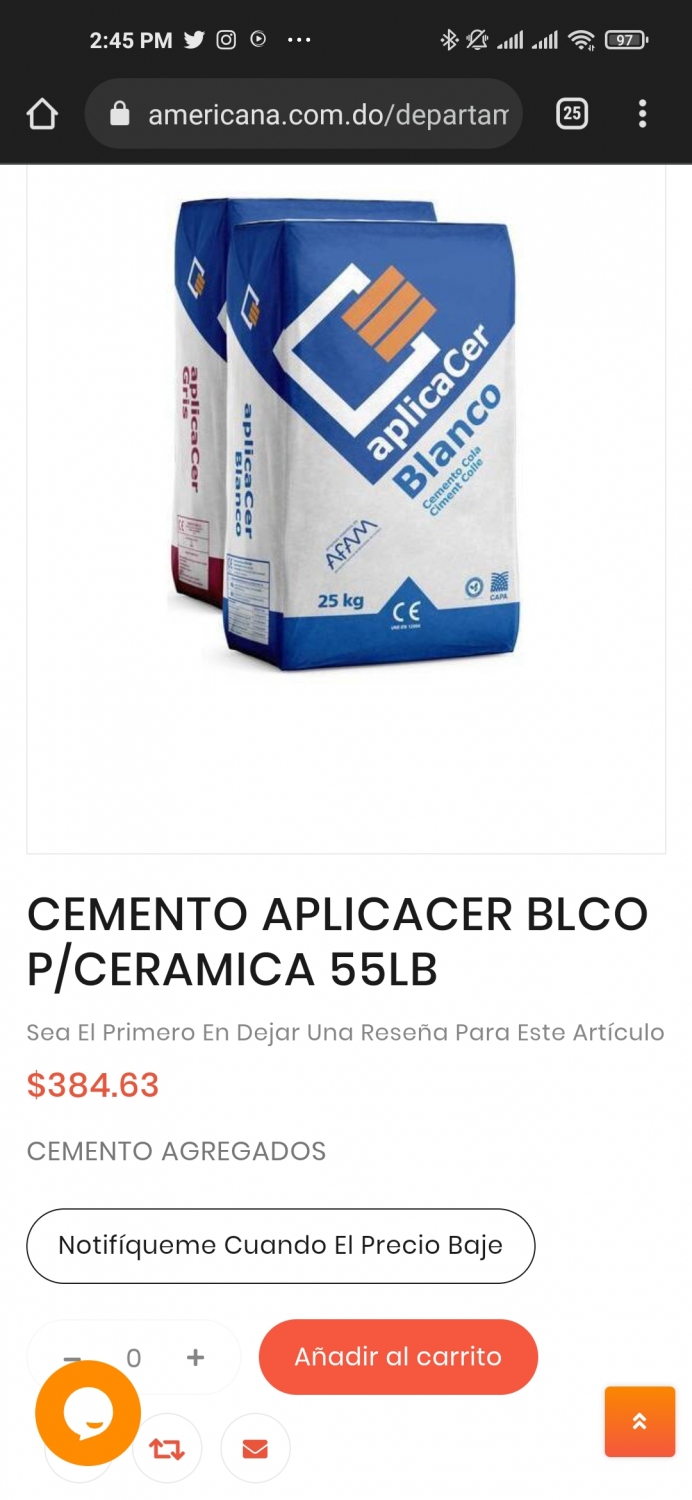This screenshot has height=1500, width=692.
Task: Add this product to compare
Action: 167,1448
